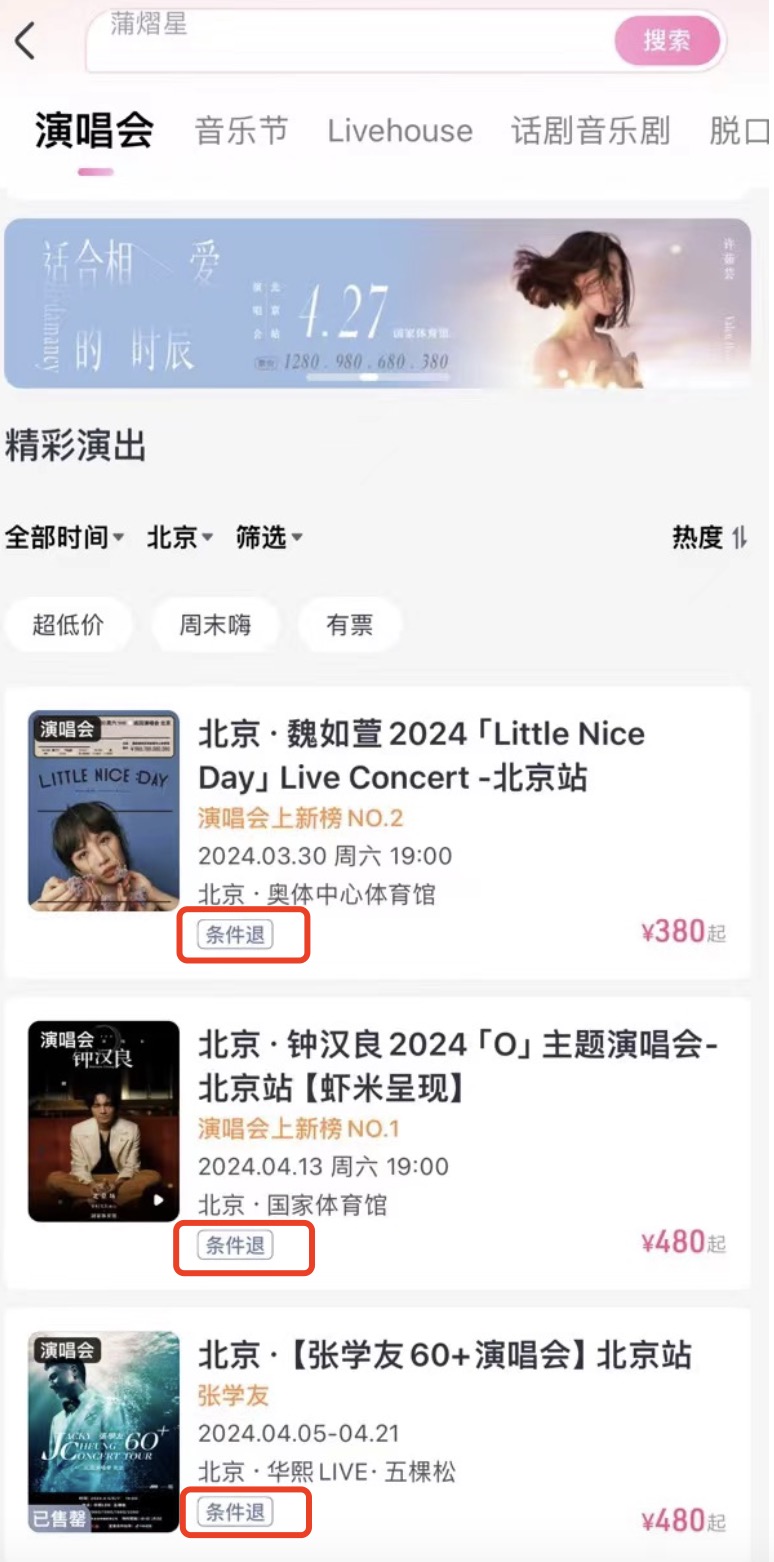Tap the pink 搜索 button
Image resolution: width=774 pixels, height=1562 pixels.
tap(667, 41)
